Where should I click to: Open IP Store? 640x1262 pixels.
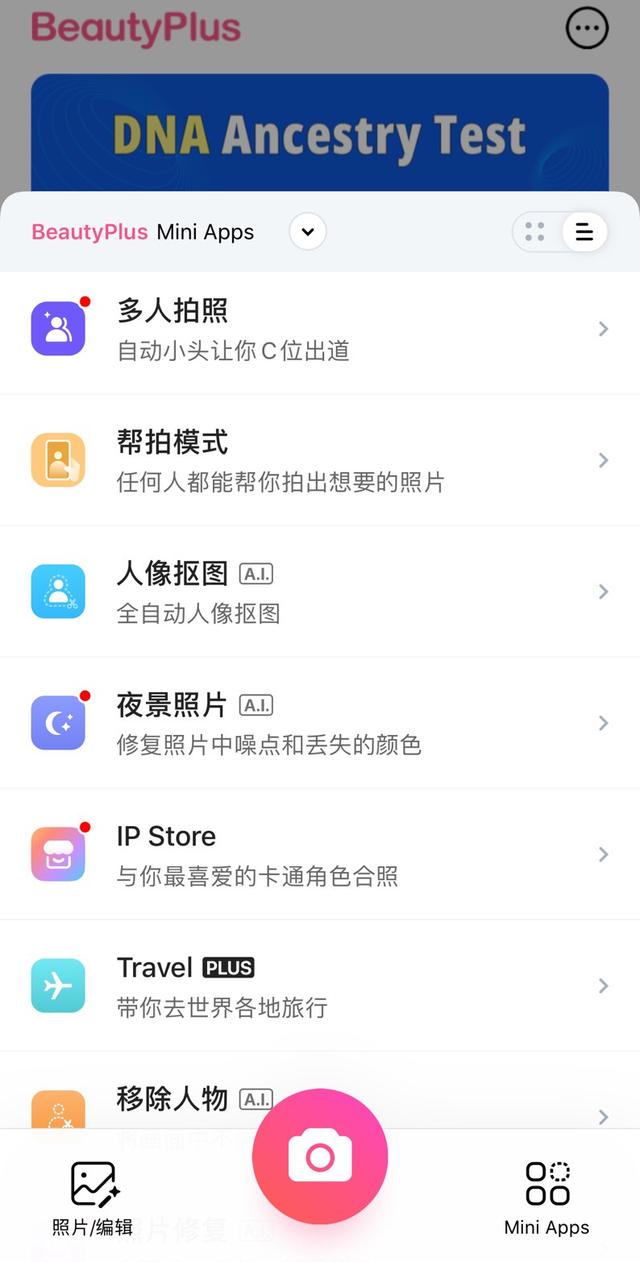(319, 854)
